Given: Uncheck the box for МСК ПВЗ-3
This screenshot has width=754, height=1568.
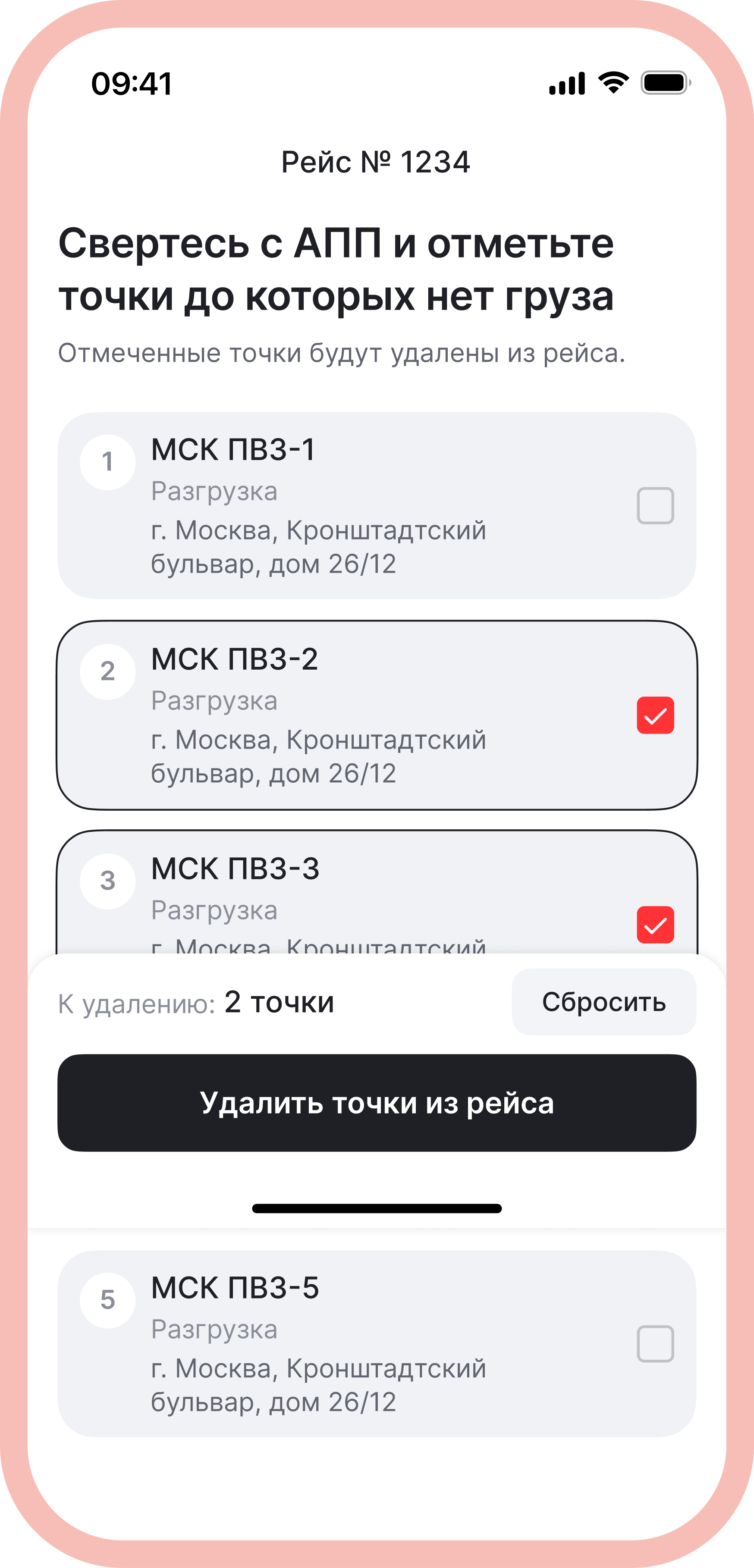Looking at the screenshot, I should coord(655,925).
